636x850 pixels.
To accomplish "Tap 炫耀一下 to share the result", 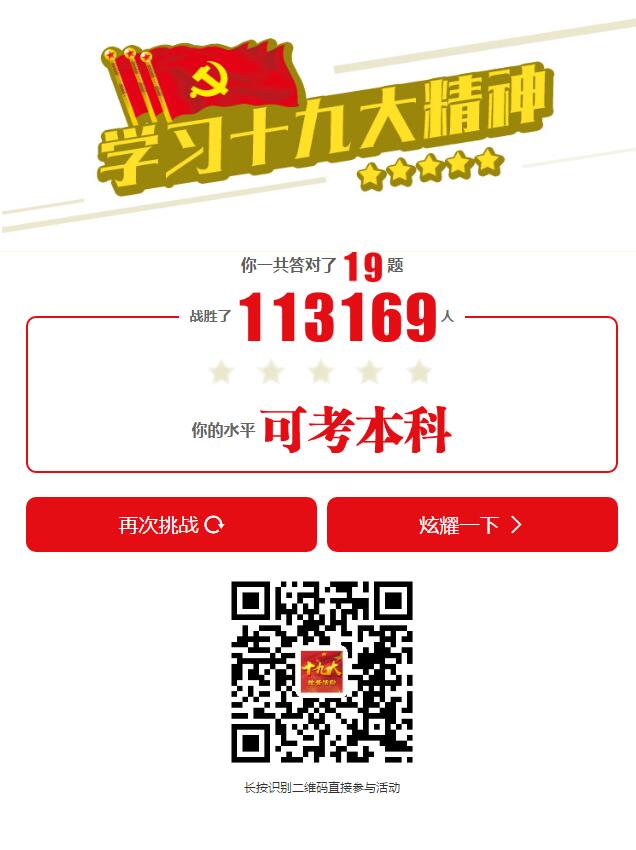I will [472, 524].
